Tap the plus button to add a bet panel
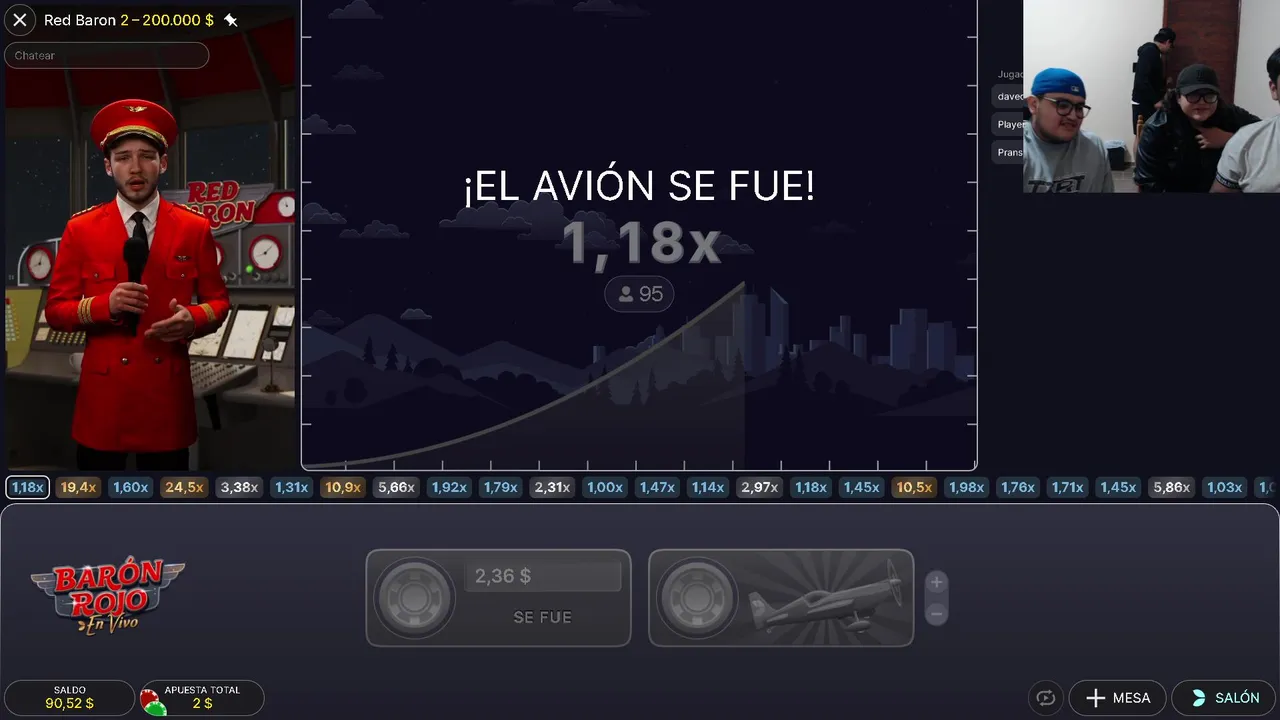The image size is (1280, 720). point(936,582)
